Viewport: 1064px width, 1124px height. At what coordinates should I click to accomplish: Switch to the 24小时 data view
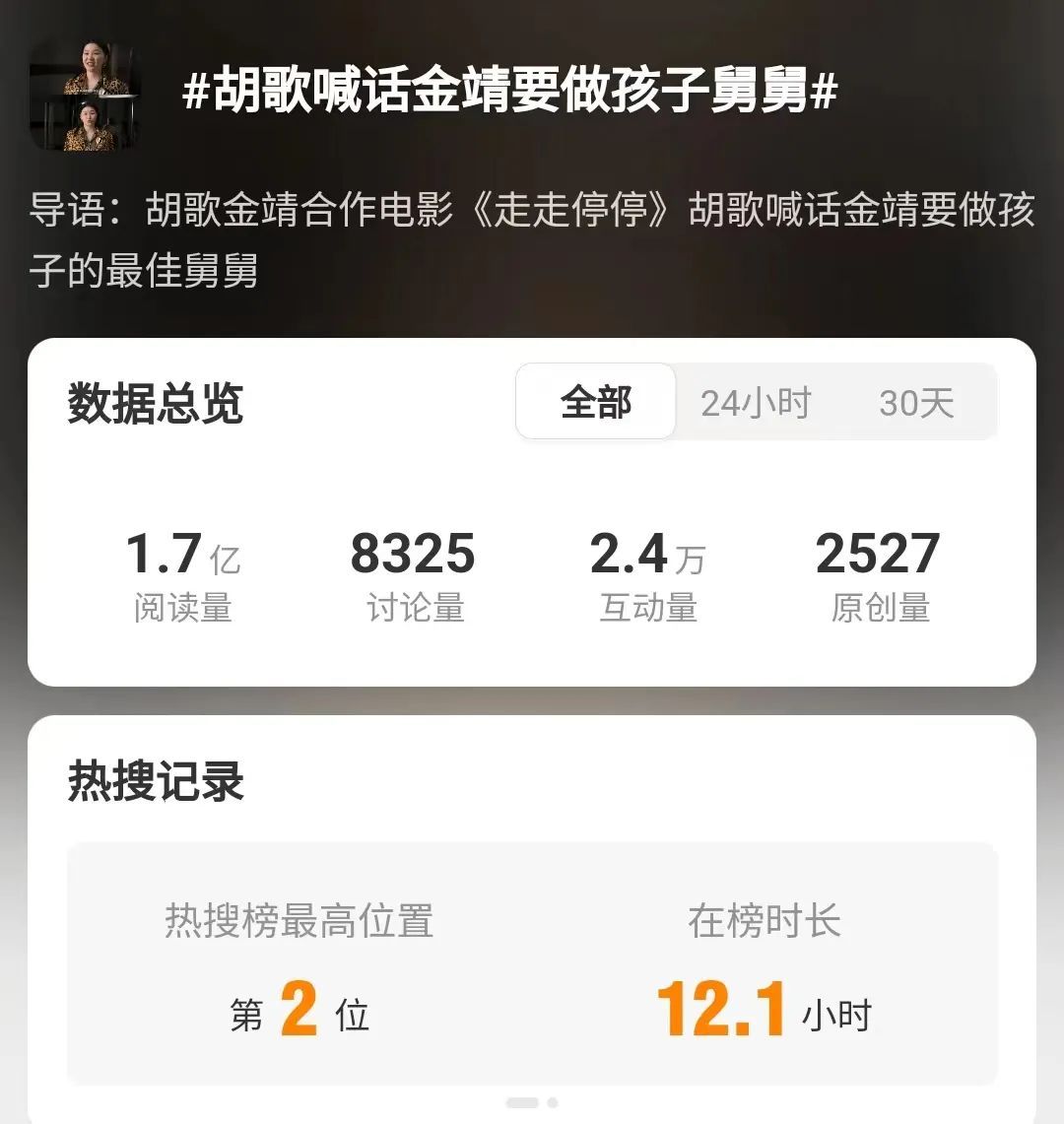click(757, 402)
